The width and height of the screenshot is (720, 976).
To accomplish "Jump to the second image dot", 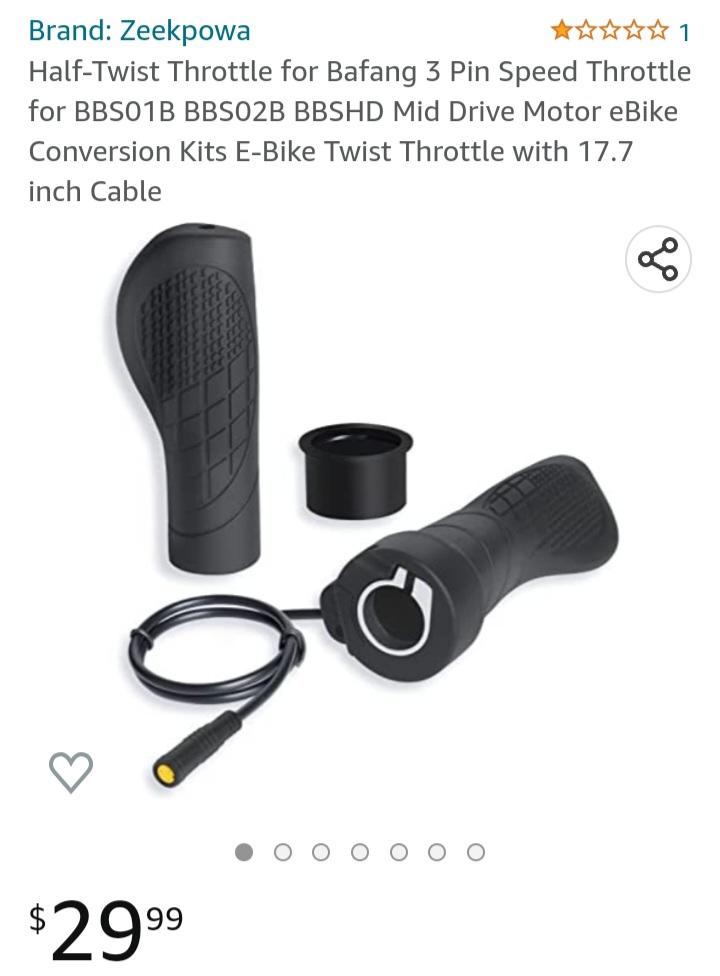I will pos(283,852).
